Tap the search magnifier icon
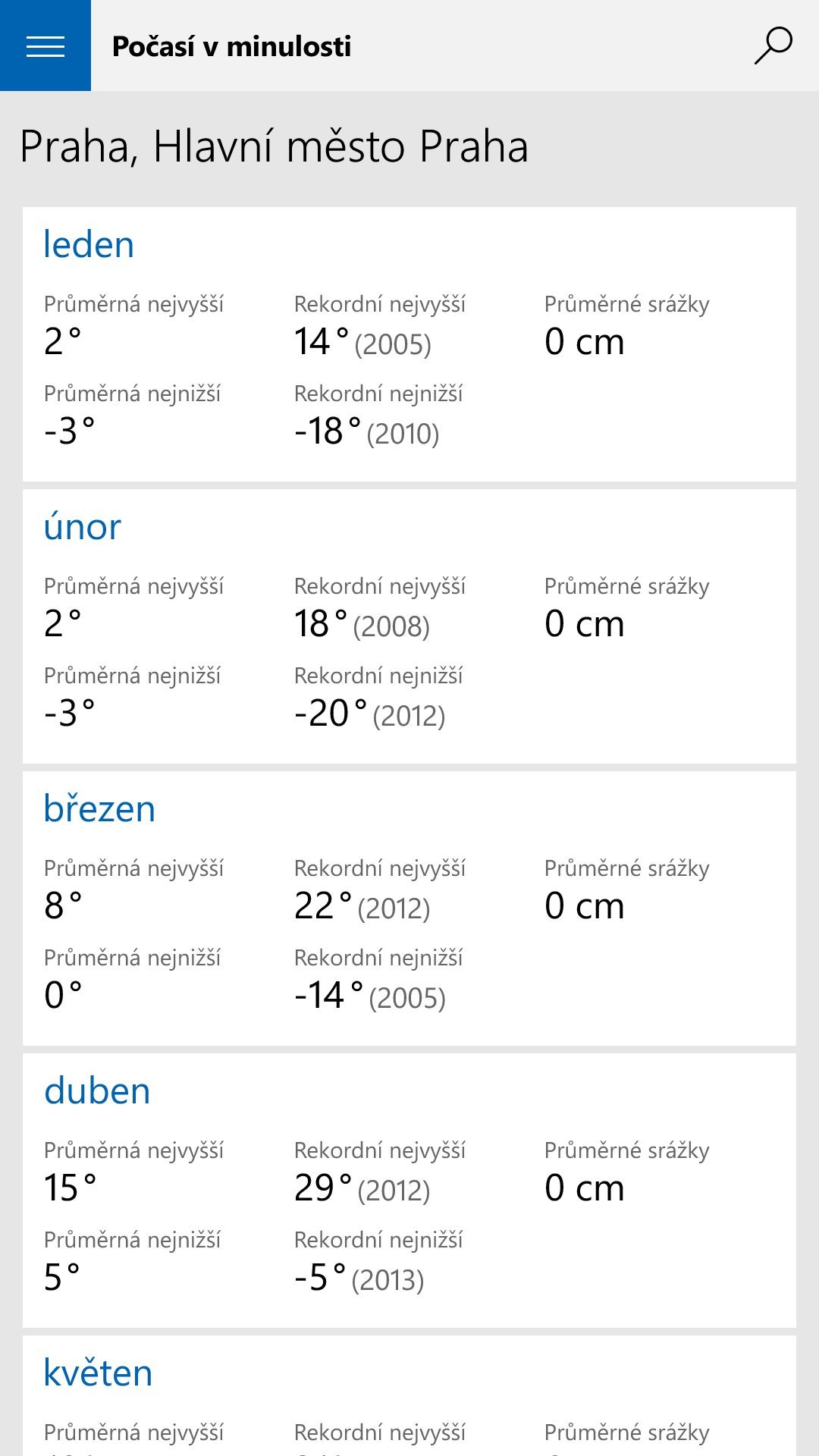 click(x=773, y=45)
